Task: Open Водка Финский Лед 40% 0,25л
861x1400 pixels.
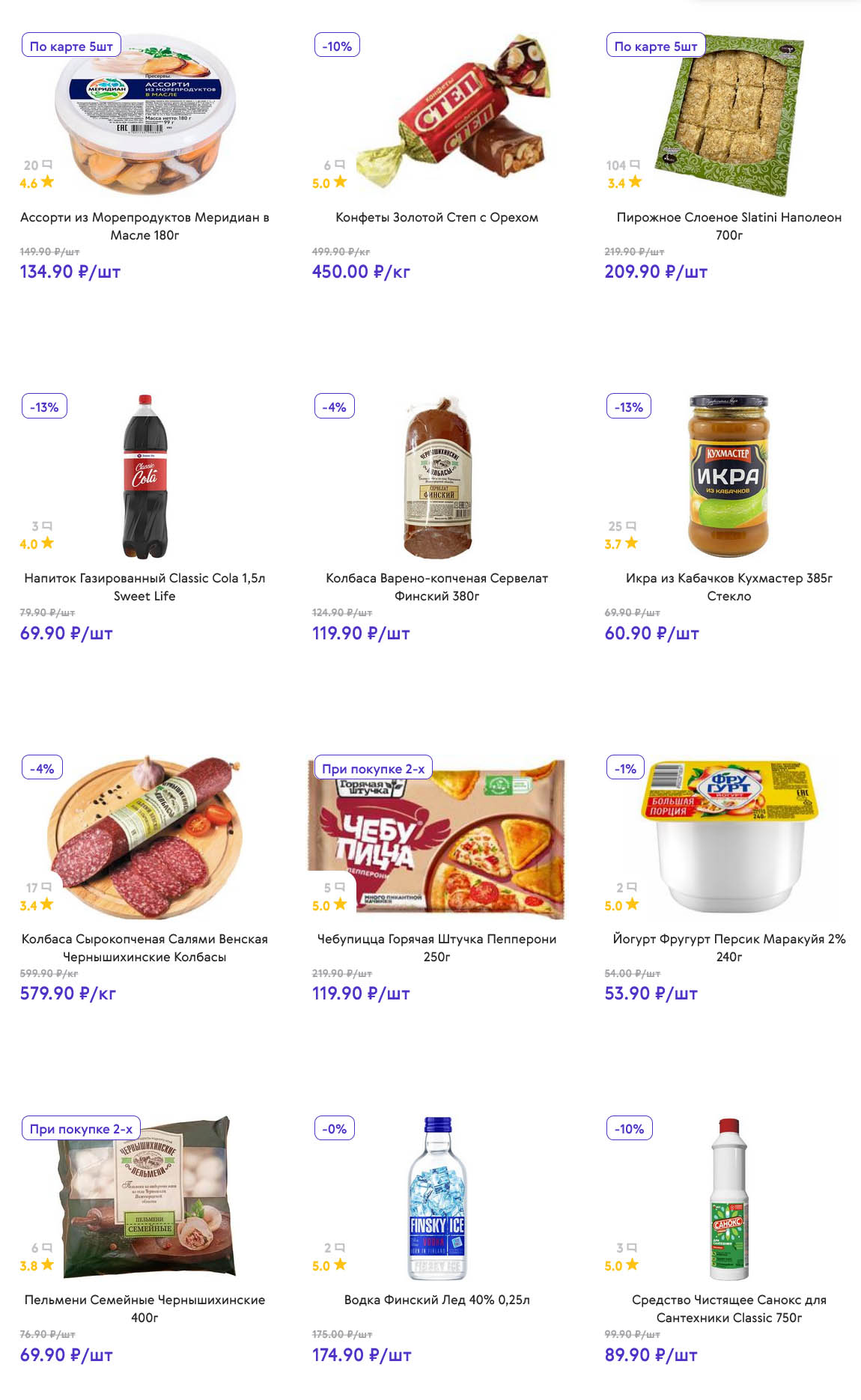Action: tap(436, 1300)
